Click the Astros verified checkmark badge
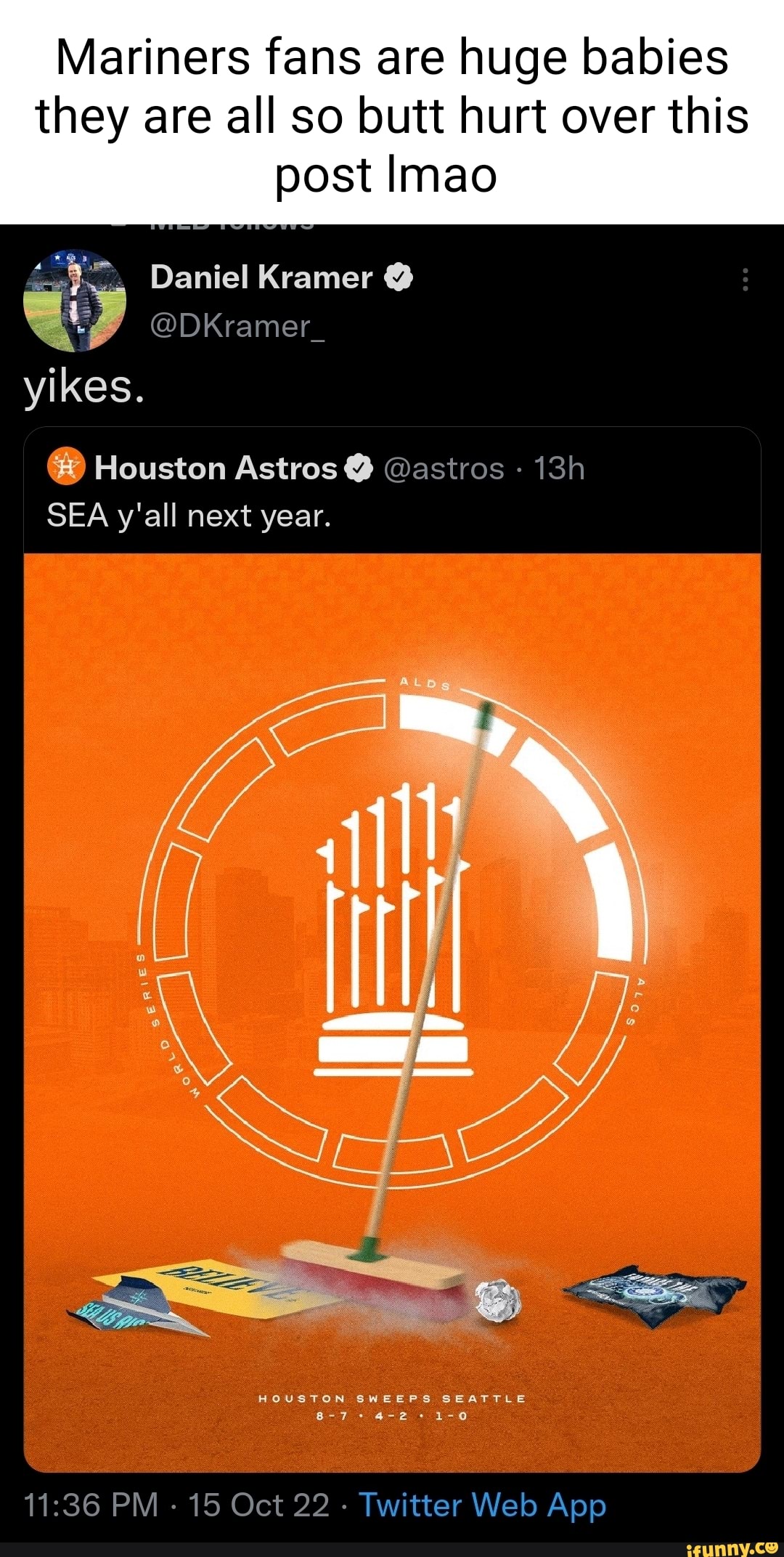This screenshot has height=1557, width=784. click(x=358, y=469)
